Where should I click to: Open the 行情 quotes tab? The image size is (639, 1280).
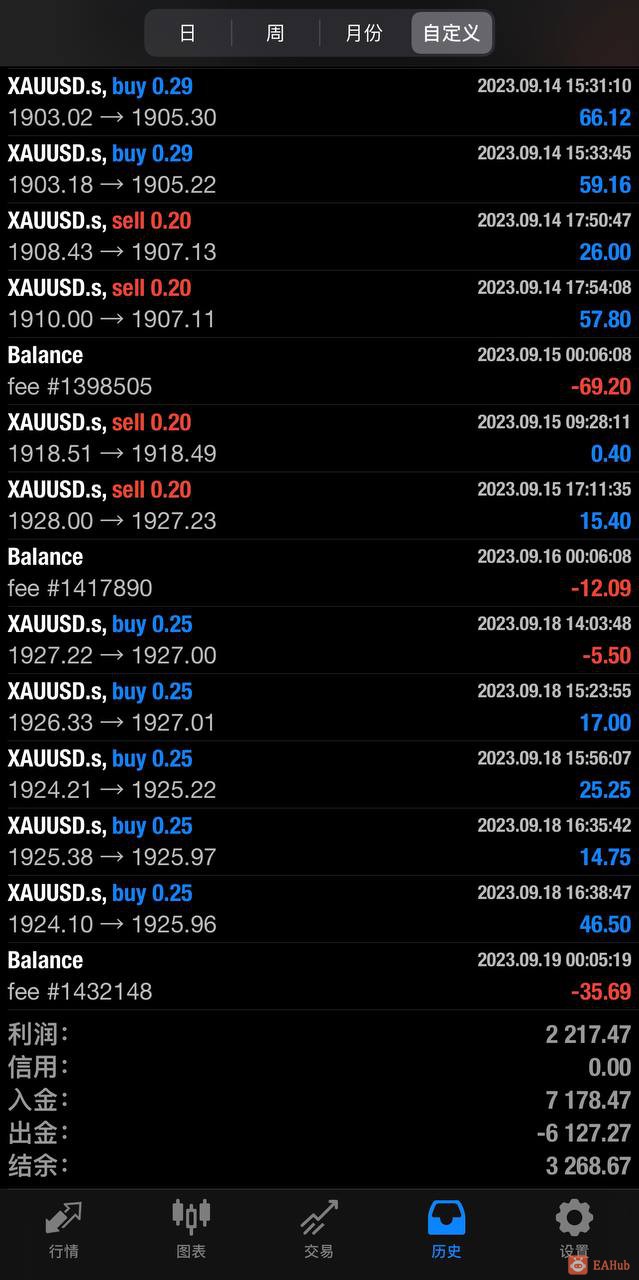pyautogui.click(x=64, y=1228)
